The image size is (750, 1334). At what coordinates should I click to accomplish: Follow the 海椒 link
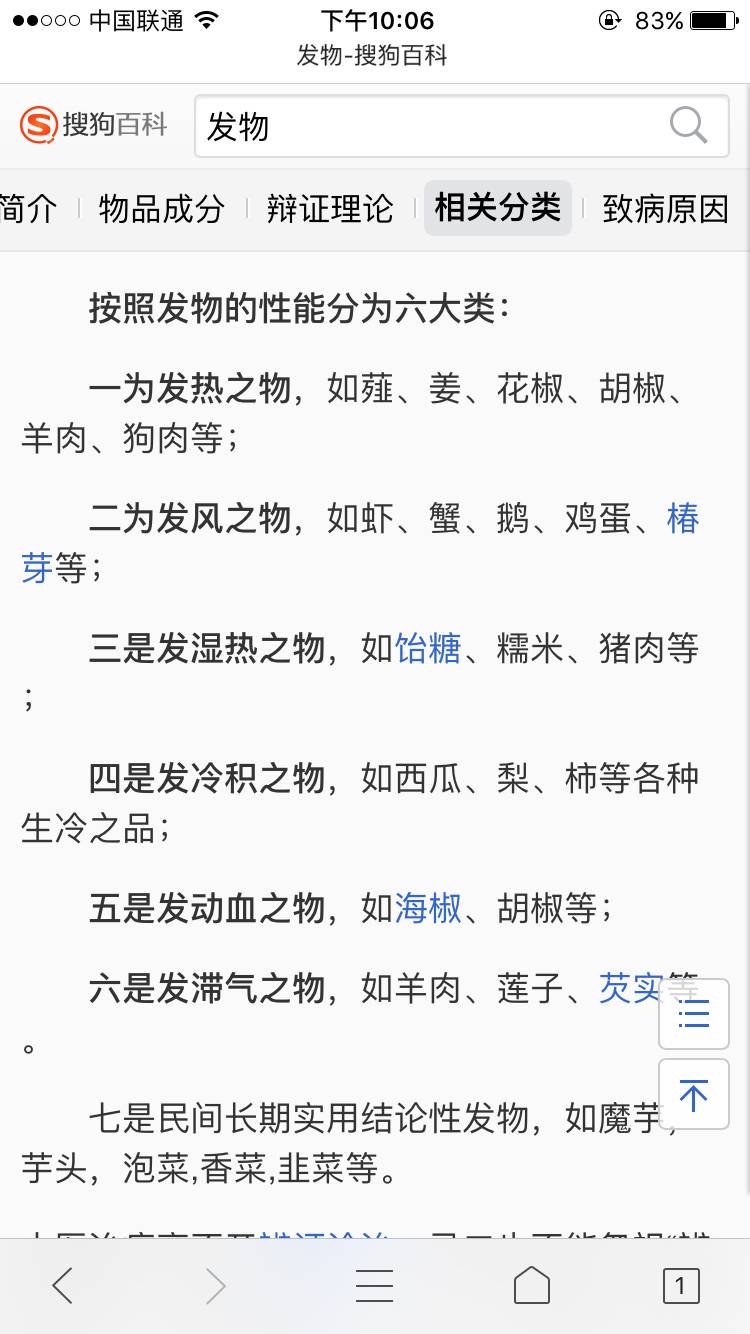[428, 909]
